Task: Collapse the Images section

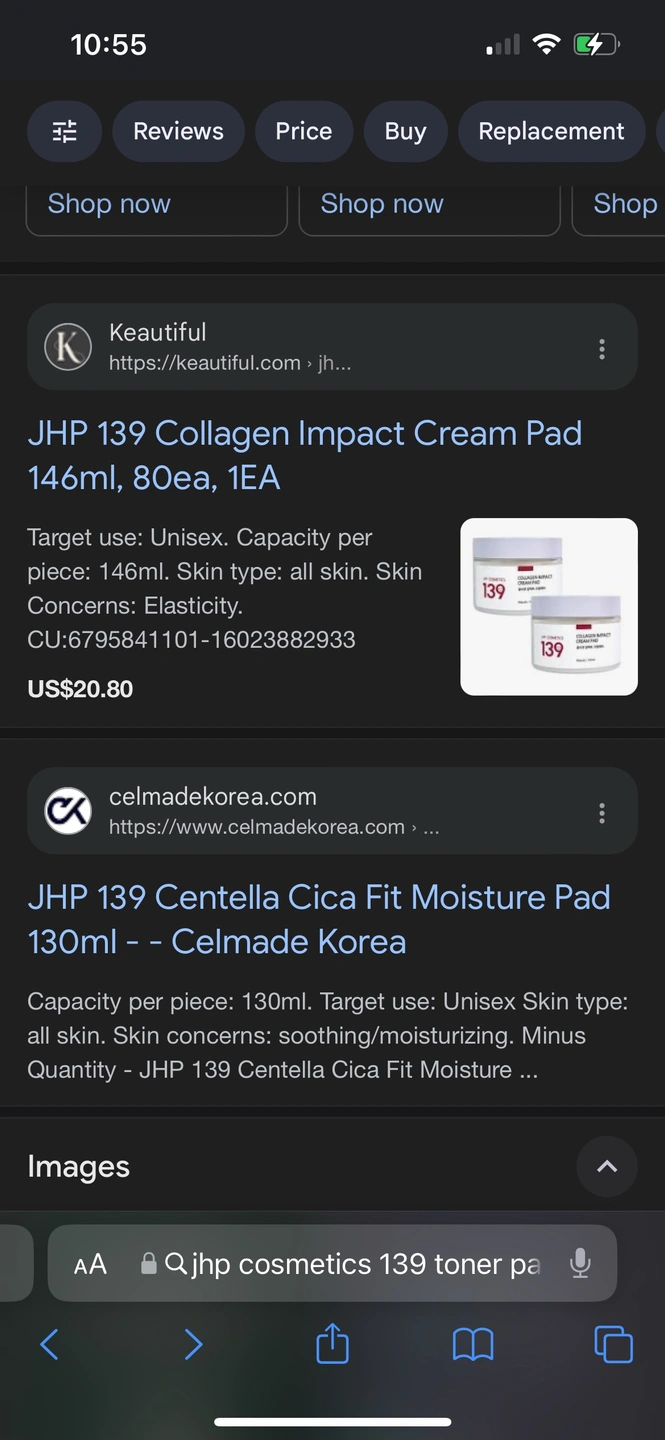Action: click(606, 1166)
